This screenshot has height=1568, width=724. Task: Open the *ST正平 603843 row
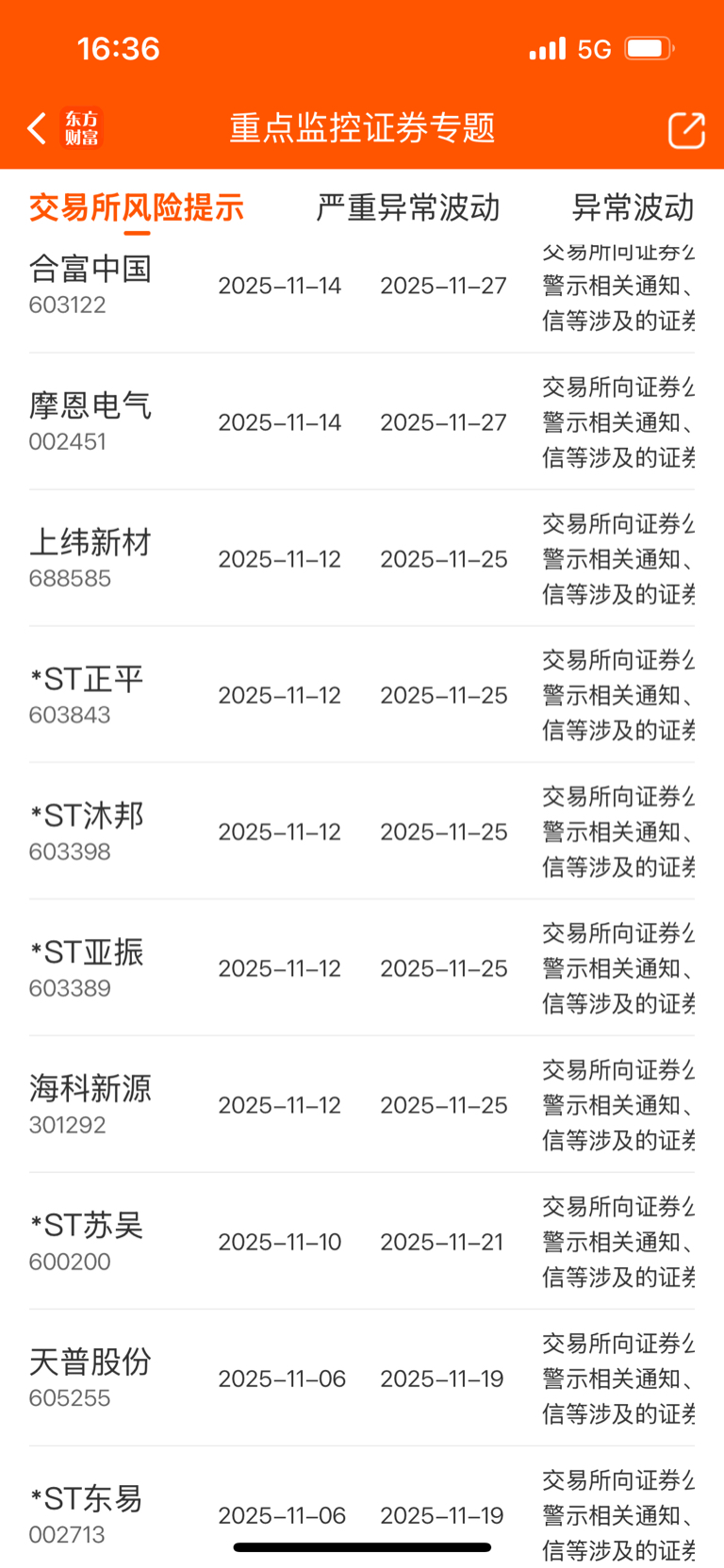(x=362, y=695)
